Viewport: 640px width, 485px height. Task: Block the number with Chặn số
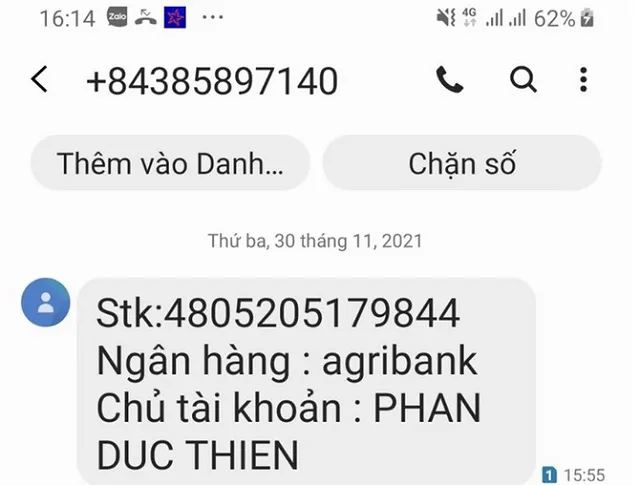462,163
